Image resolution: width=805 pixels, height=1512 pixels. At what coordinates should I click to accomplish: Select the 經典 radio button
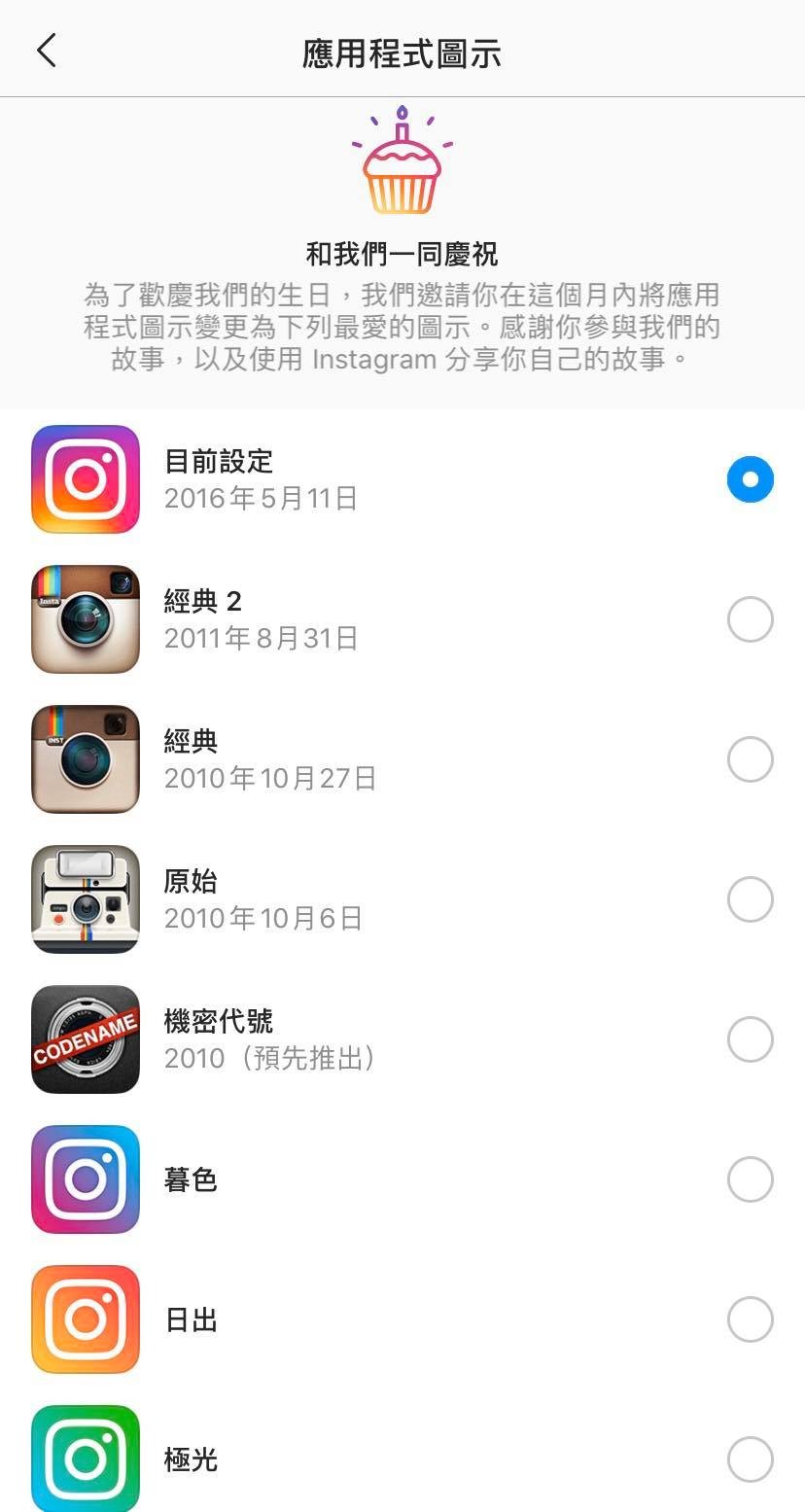click(x=750, y=759)
